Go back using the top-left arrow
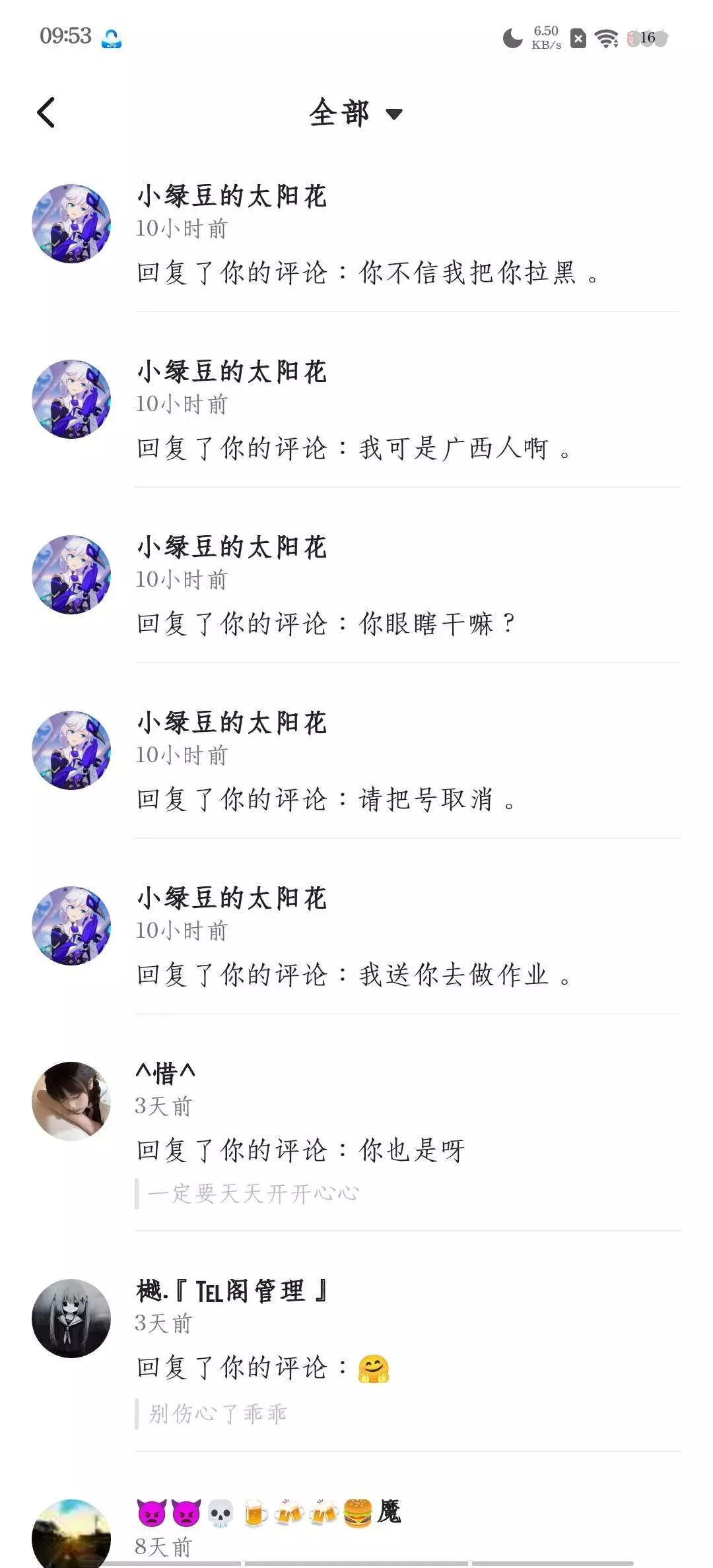The image size is (713, 1568). pos(46,113)
